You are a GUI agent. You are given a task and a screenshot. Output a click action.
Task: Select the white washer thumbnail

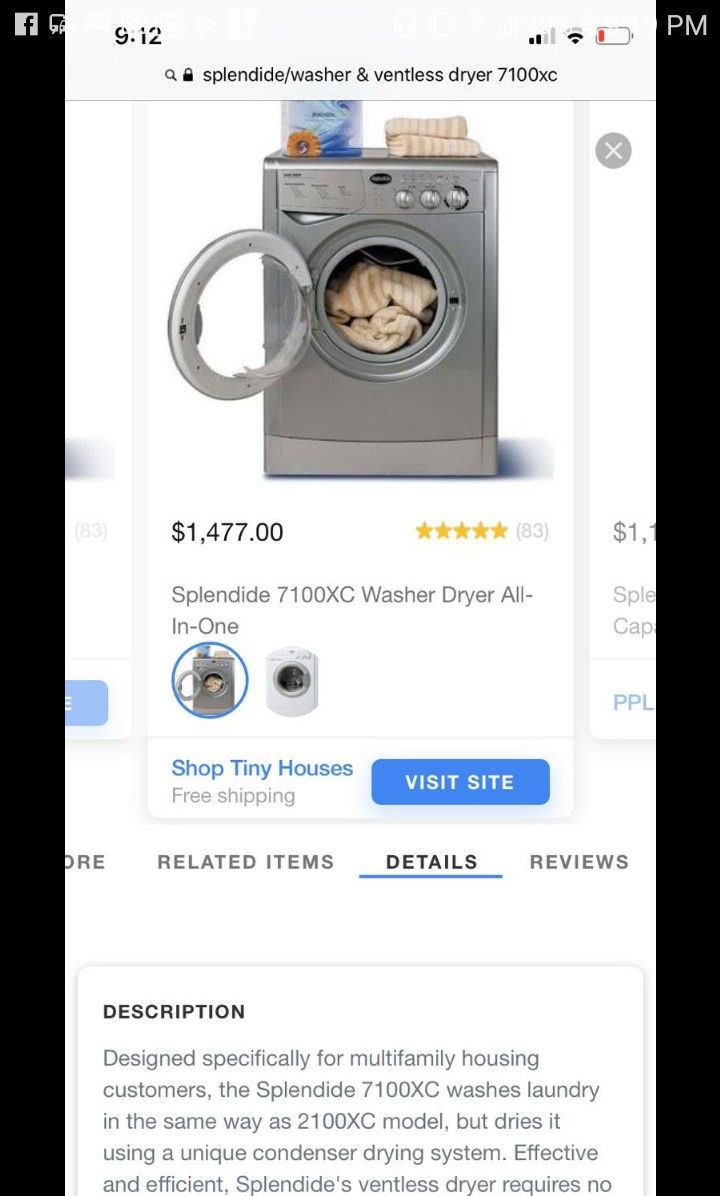pos(292,681)
